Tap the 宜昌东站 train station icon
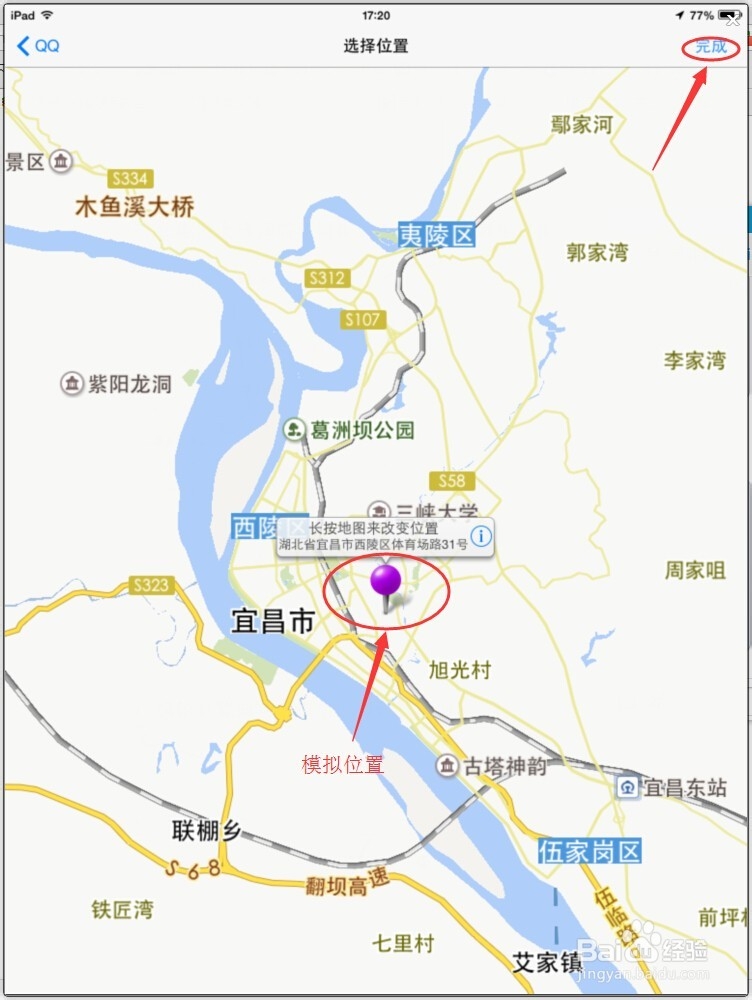The width and height of the screenshot is (752, 1000). tap(626, 787)
